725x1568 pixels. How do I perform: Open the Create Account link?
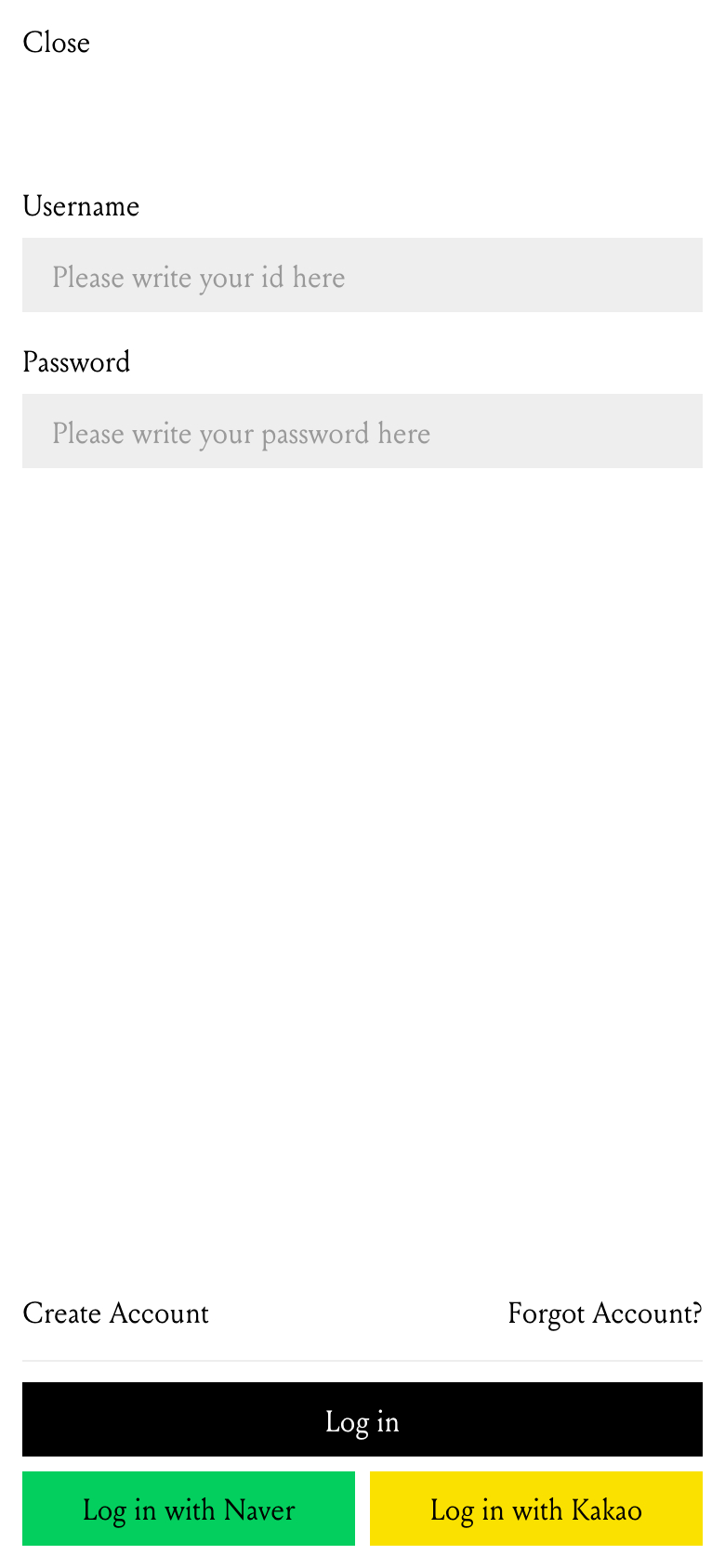pos(115,1313)
